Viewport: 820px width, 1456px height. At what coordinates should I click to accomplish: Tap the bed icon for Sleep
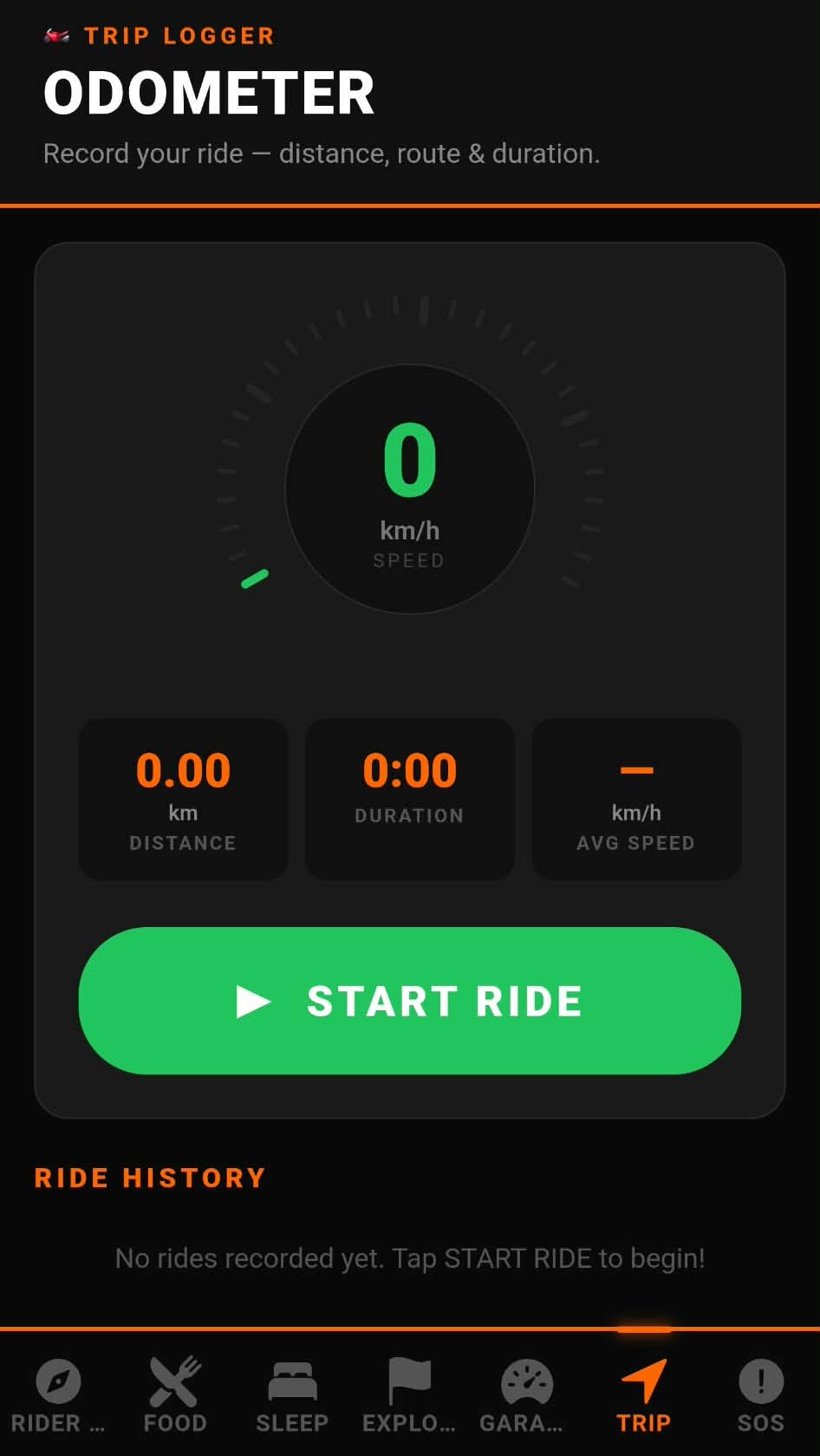point(291,1383)
